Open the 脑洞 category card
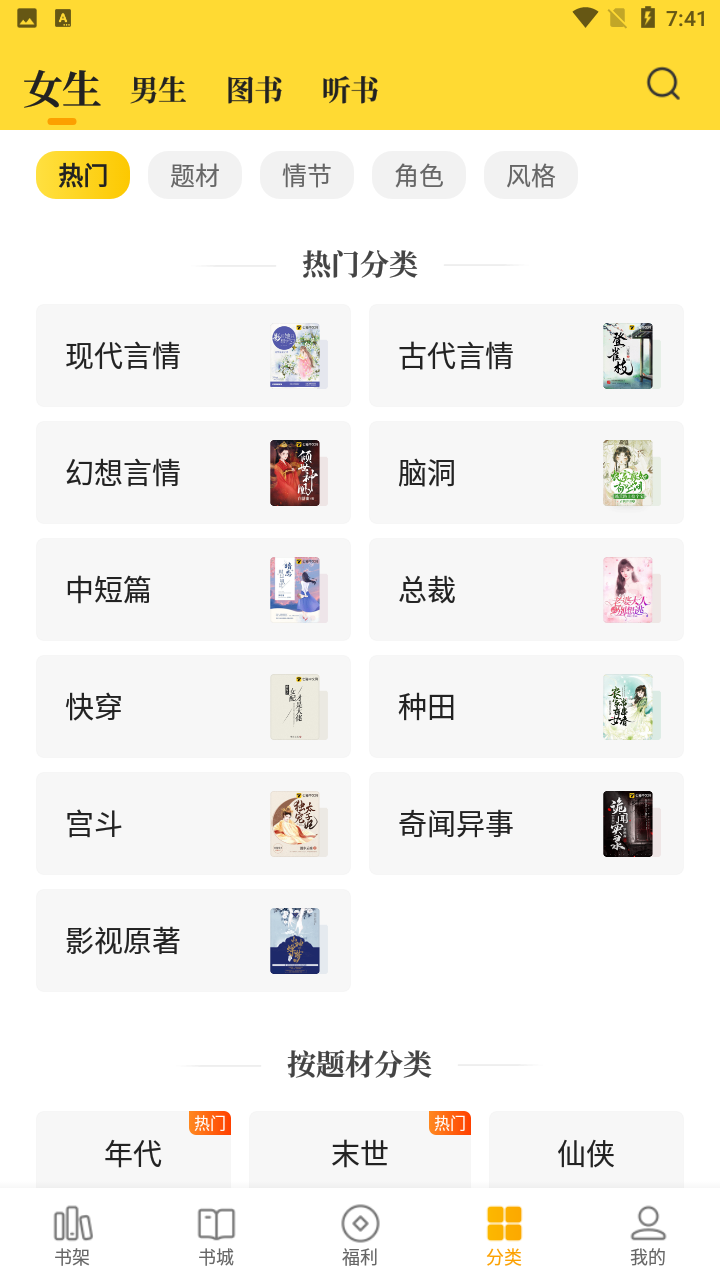The height and width of the screenshot is (1280, 720). pos(526,472)
